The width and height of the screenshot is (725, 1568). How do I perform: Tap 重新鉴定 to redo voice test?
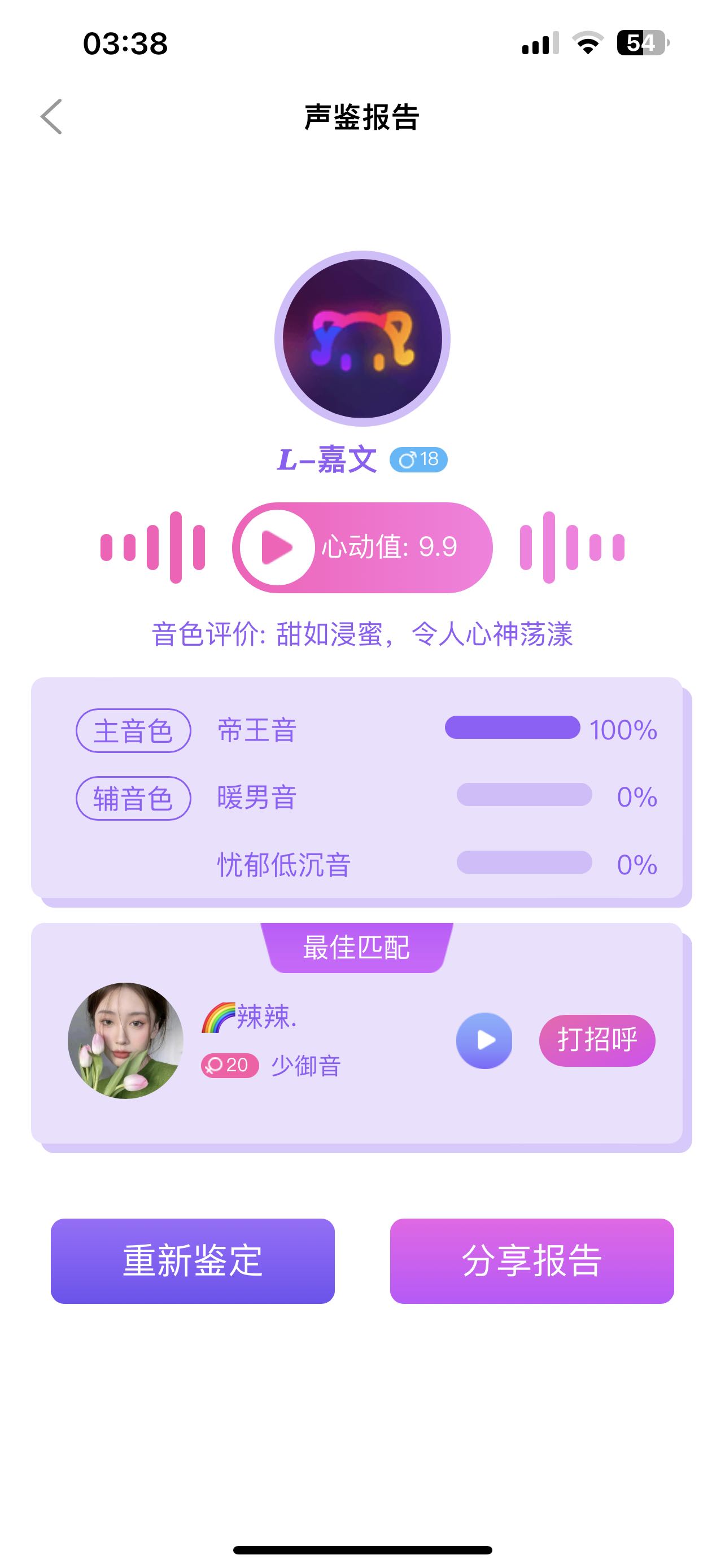(193, 1260)
